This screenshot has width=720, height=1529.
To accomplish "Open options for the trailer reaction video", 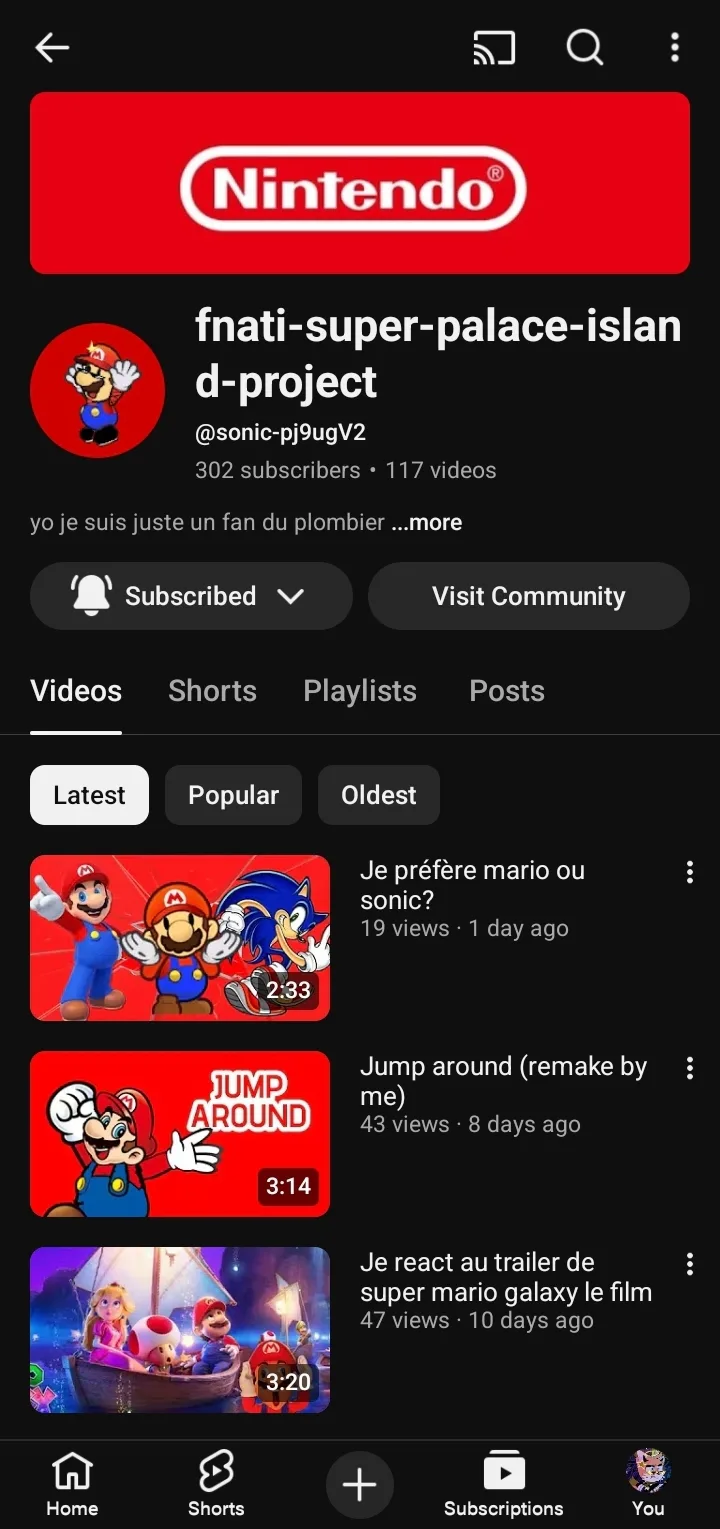I will (x=689, y=1264).
